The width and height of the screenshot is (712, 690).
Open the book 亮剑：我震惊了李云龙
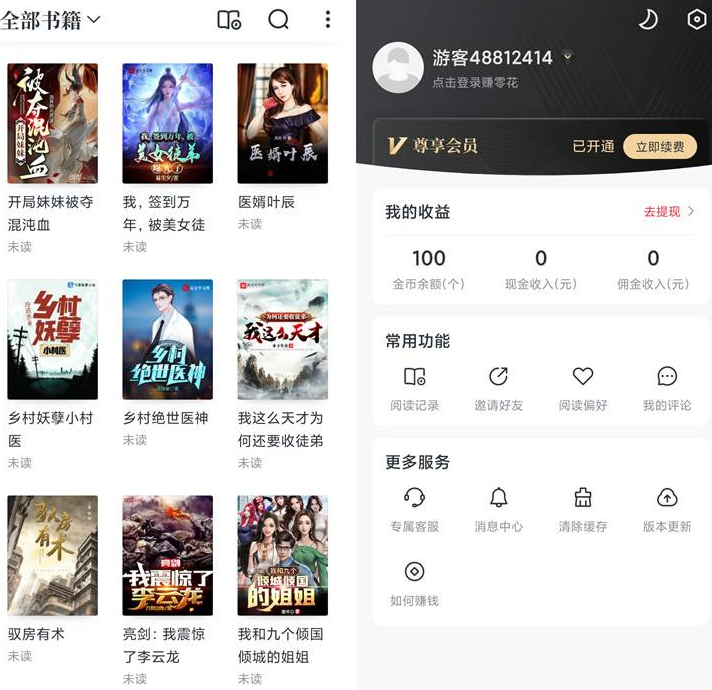tap(168, 555)
